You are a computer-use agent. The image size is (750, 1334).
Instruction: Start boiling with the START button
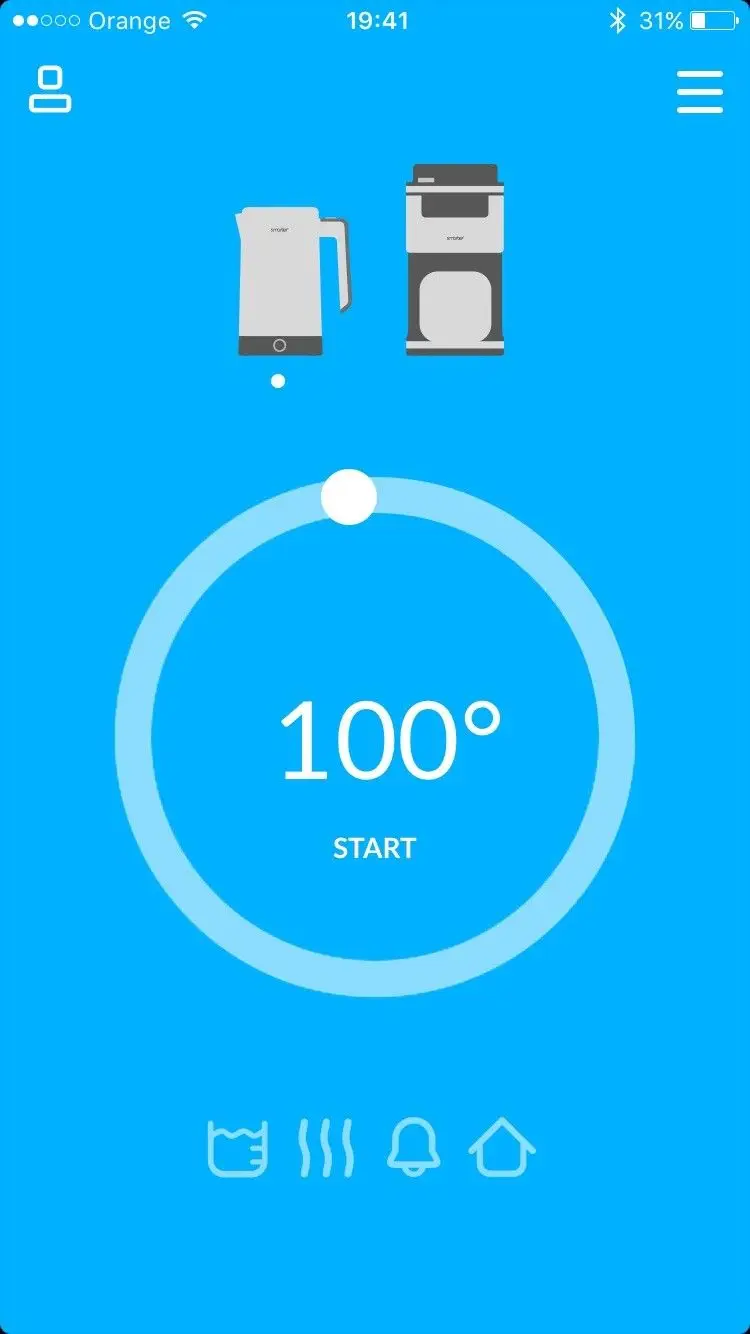(374, 848)
